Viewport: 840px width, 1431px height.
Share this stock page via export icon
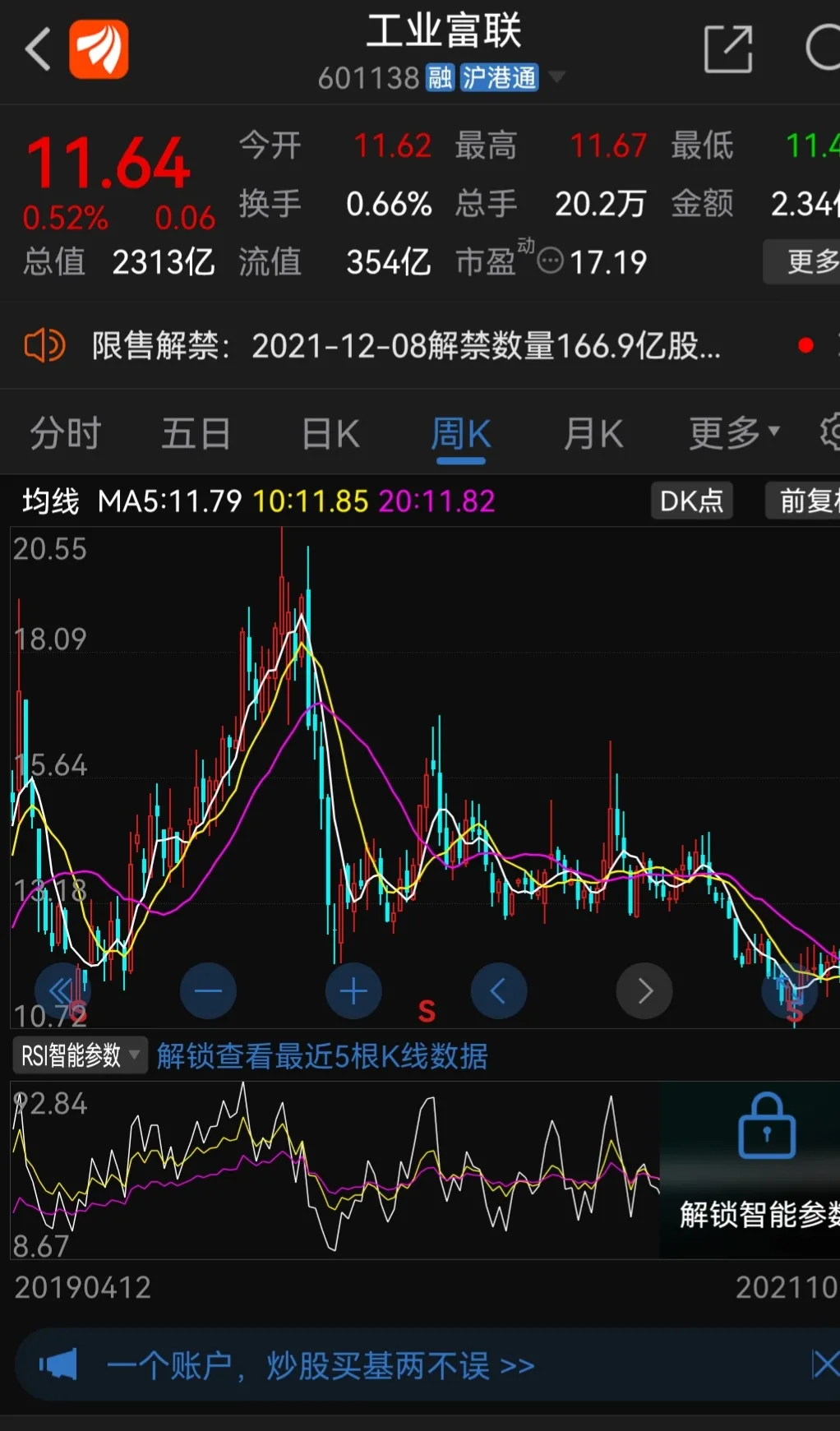[728, 49]
